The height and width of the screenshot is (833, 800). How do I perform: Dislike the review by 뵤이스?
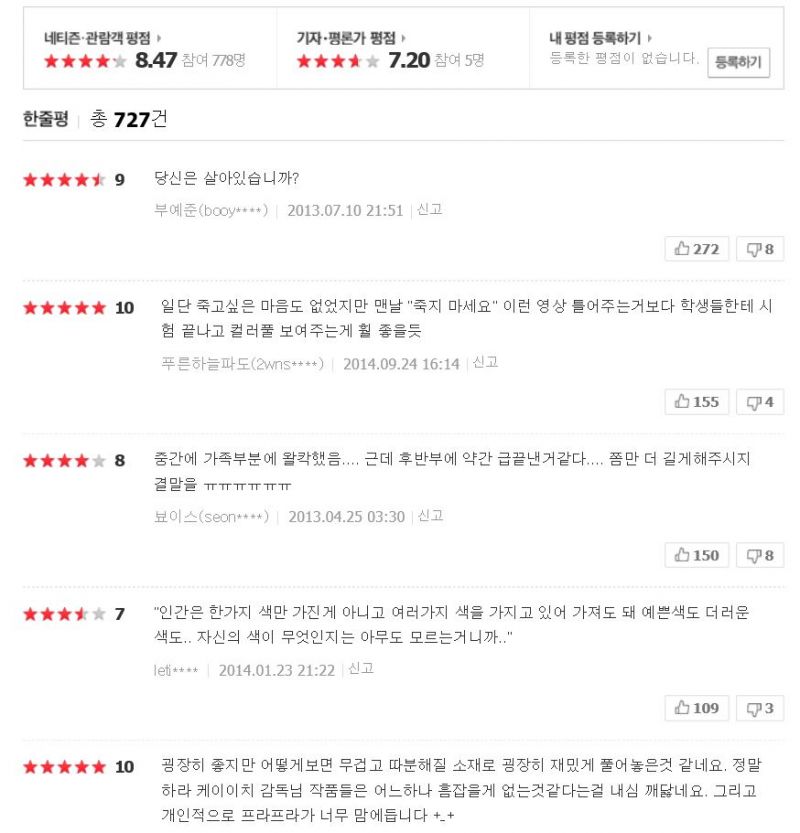pyautogui.click(x=760, y=555)
